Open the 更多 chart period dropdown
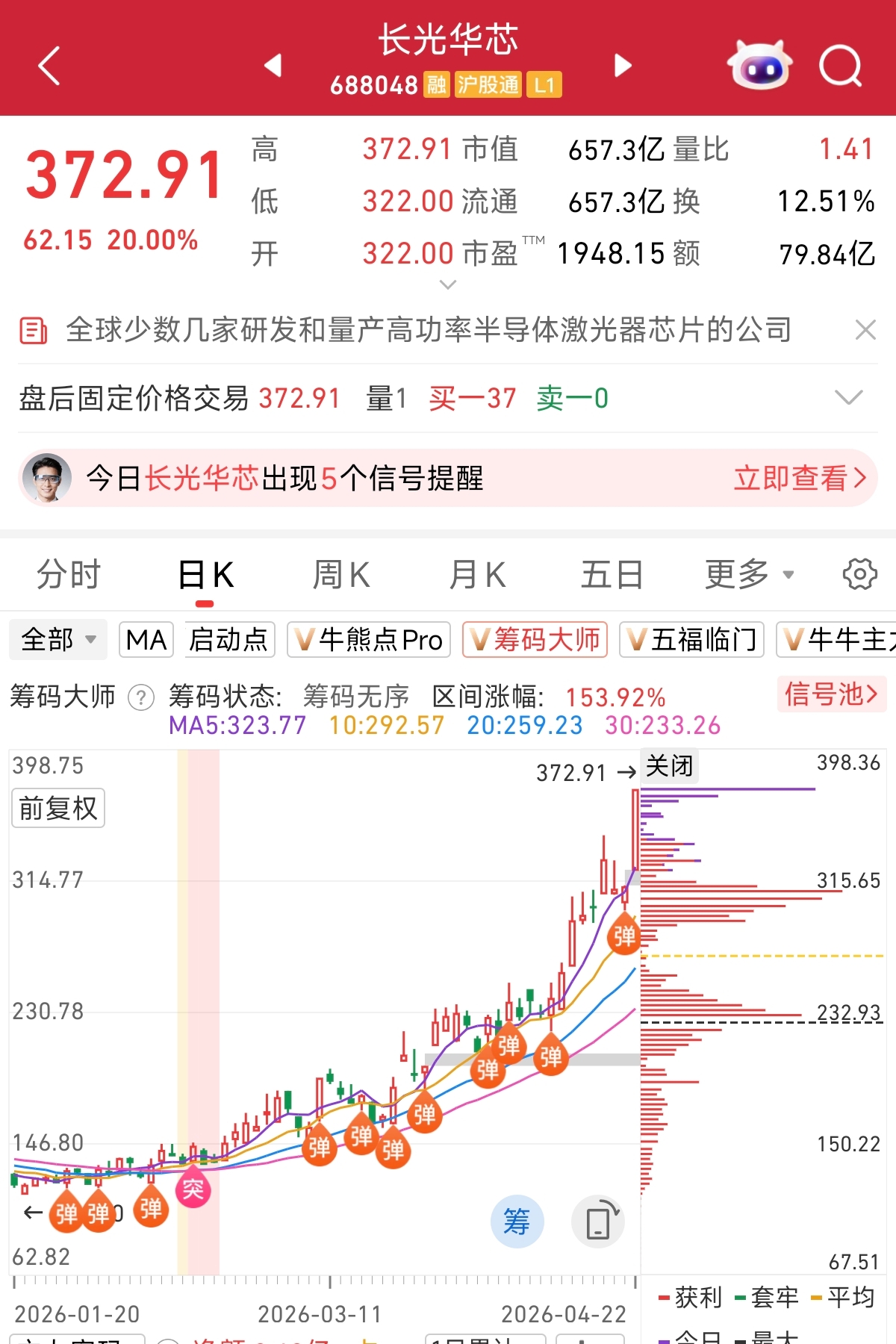 point(749,575)
